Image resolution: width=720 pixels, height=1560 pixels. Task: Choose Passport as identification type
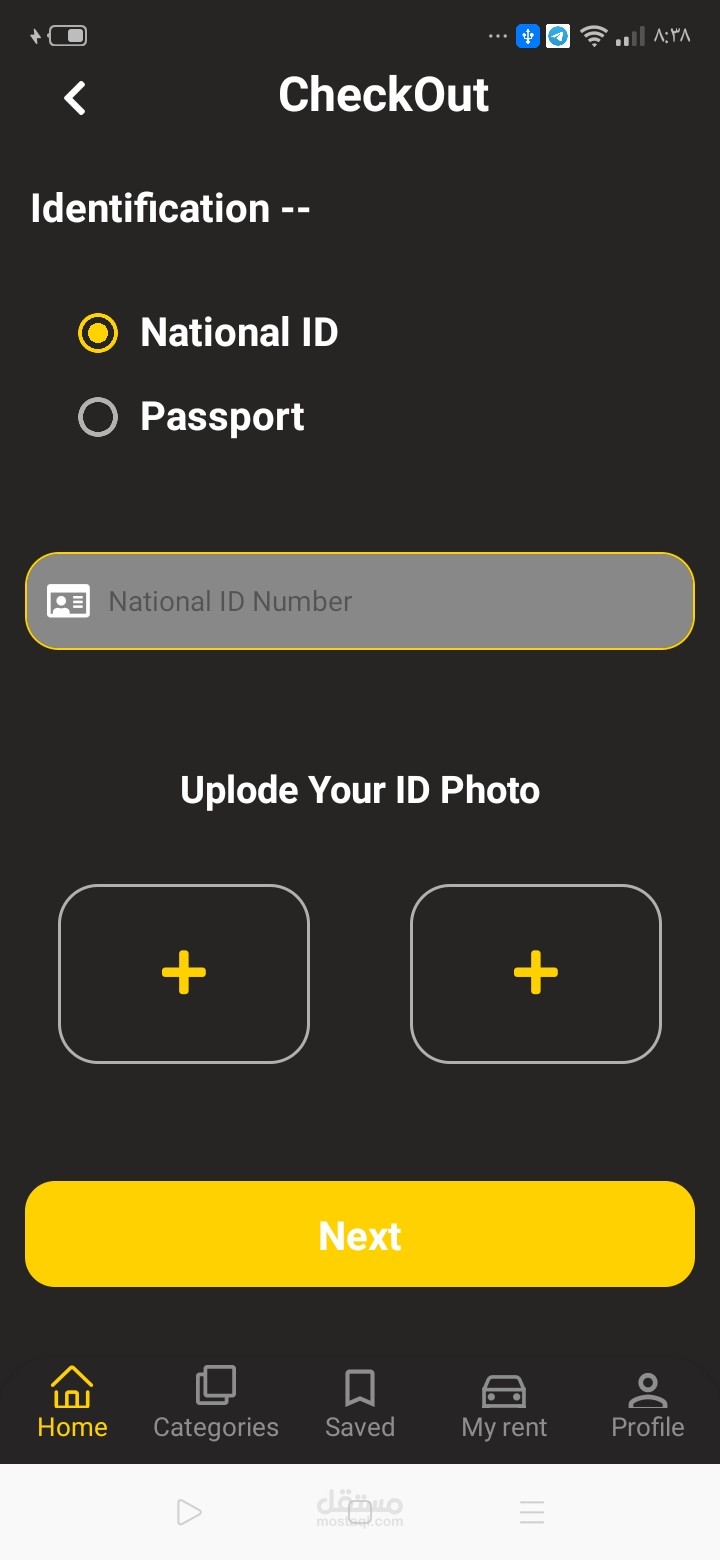pyautogui.click(x=98, y=417)
